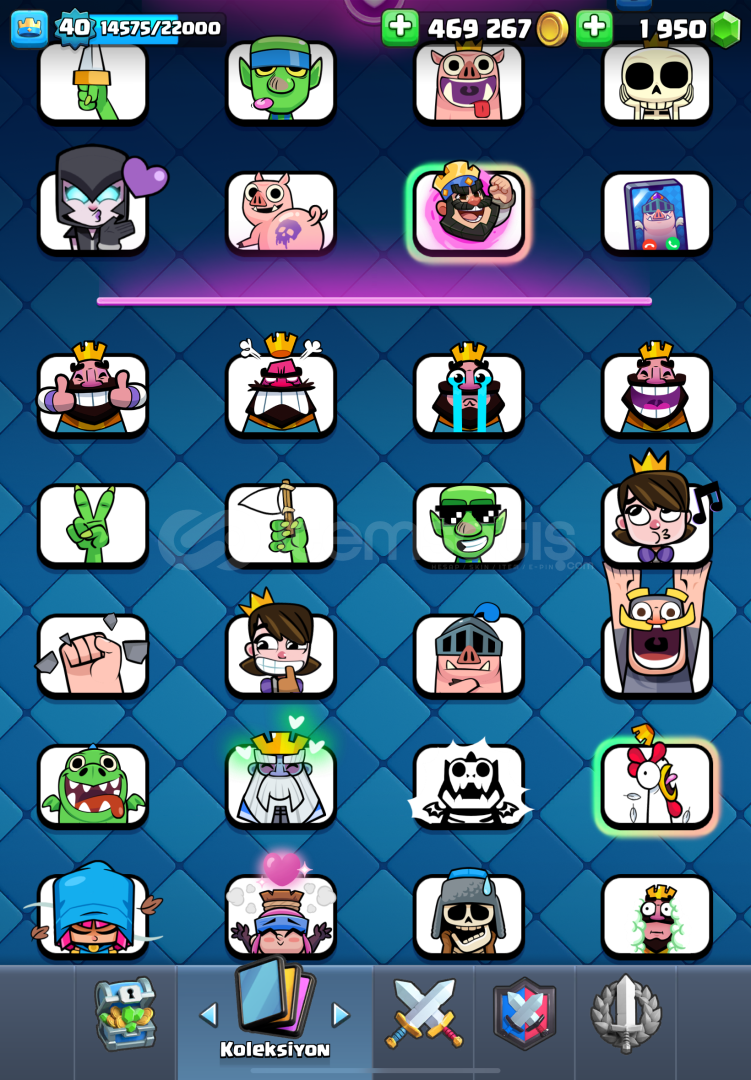
Task: Select the crying king emote
Action: click(468, 394)
